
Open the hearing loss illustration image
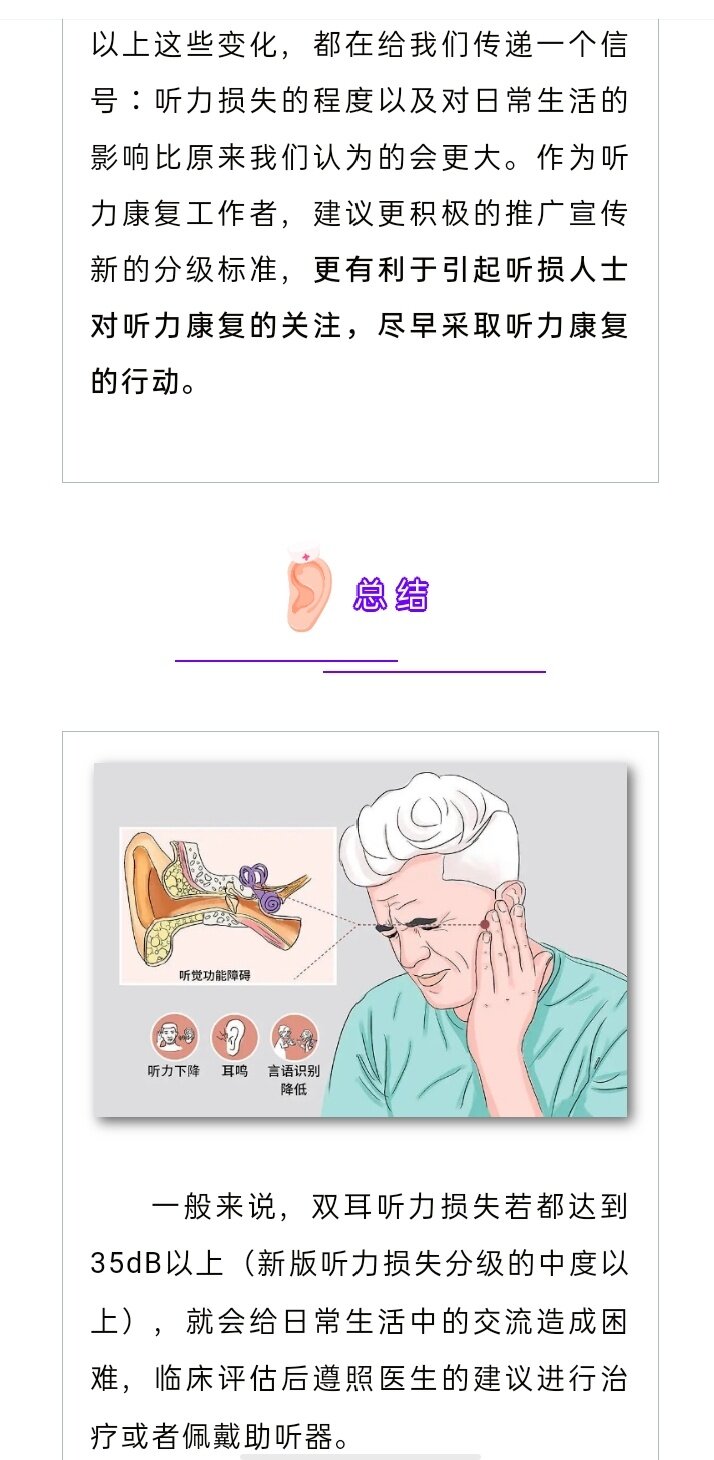click(x=360, y=940)
